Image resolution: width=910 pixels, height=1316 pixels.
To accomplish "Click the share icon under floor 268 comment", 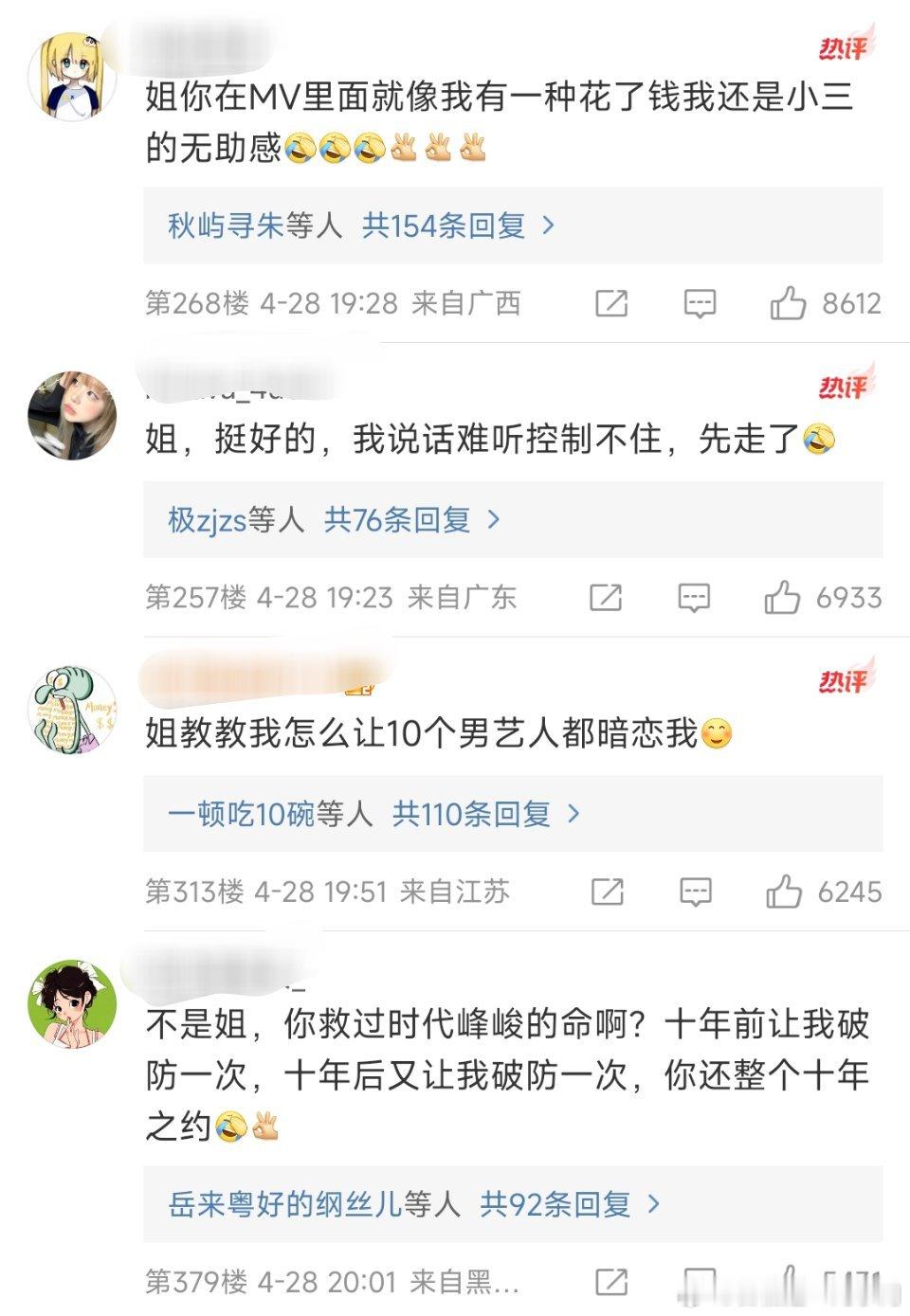I will pyautogui.click(x=611, y=304).
